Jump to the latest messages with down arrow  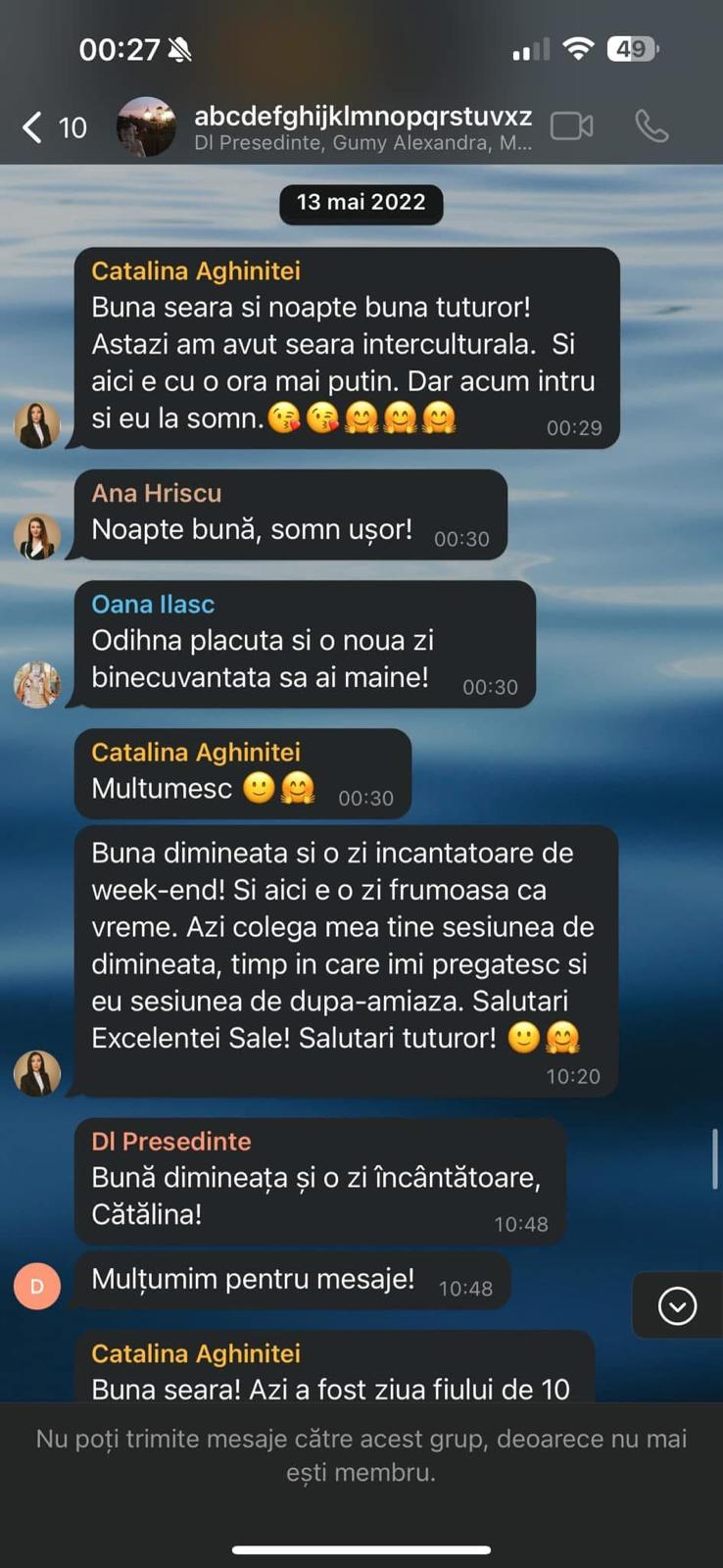(677, 1306)
